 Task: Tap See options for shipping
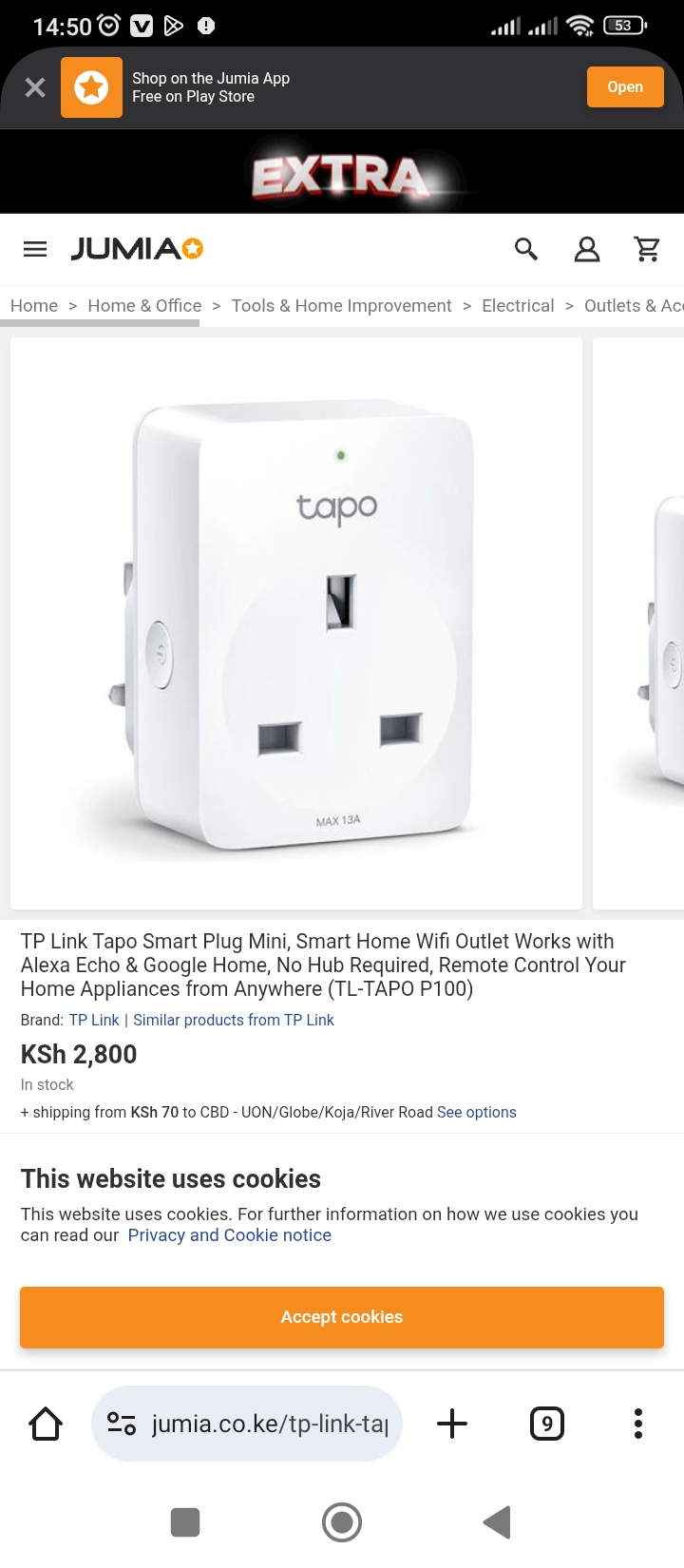point(477,1112)
